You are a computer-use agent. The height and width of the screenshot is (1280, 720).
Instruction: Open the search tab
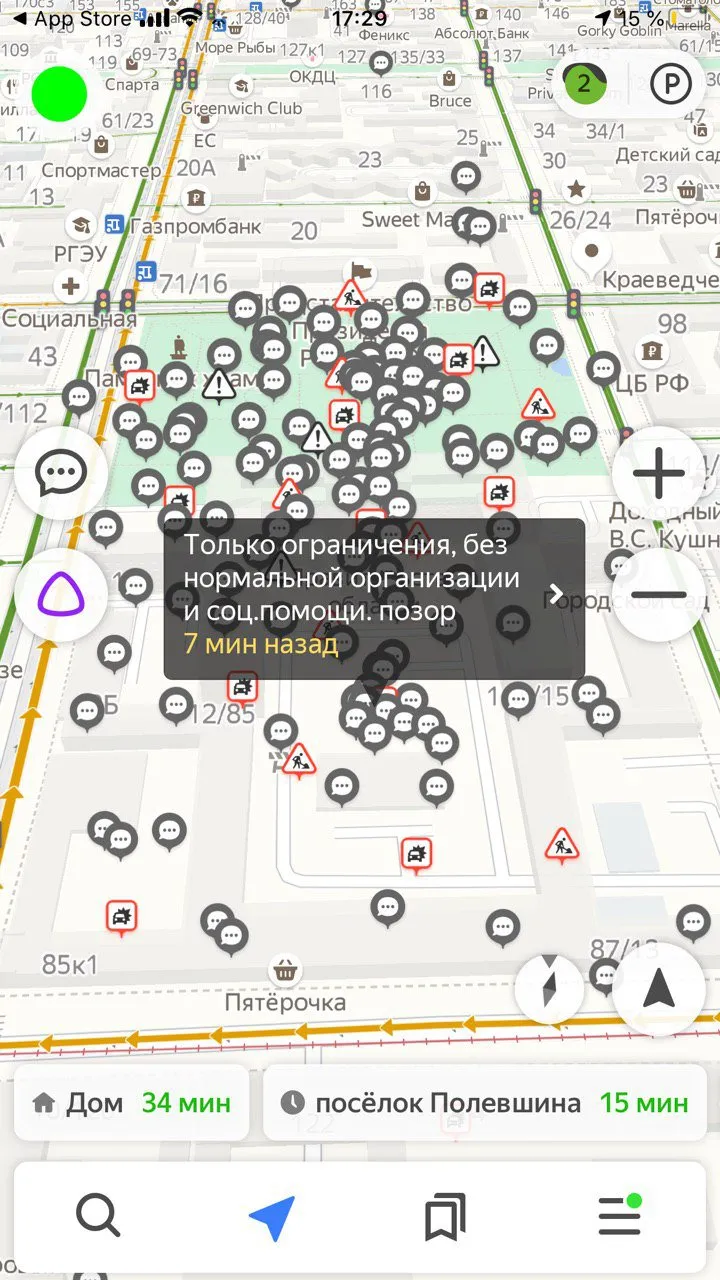click(98, 1217)
